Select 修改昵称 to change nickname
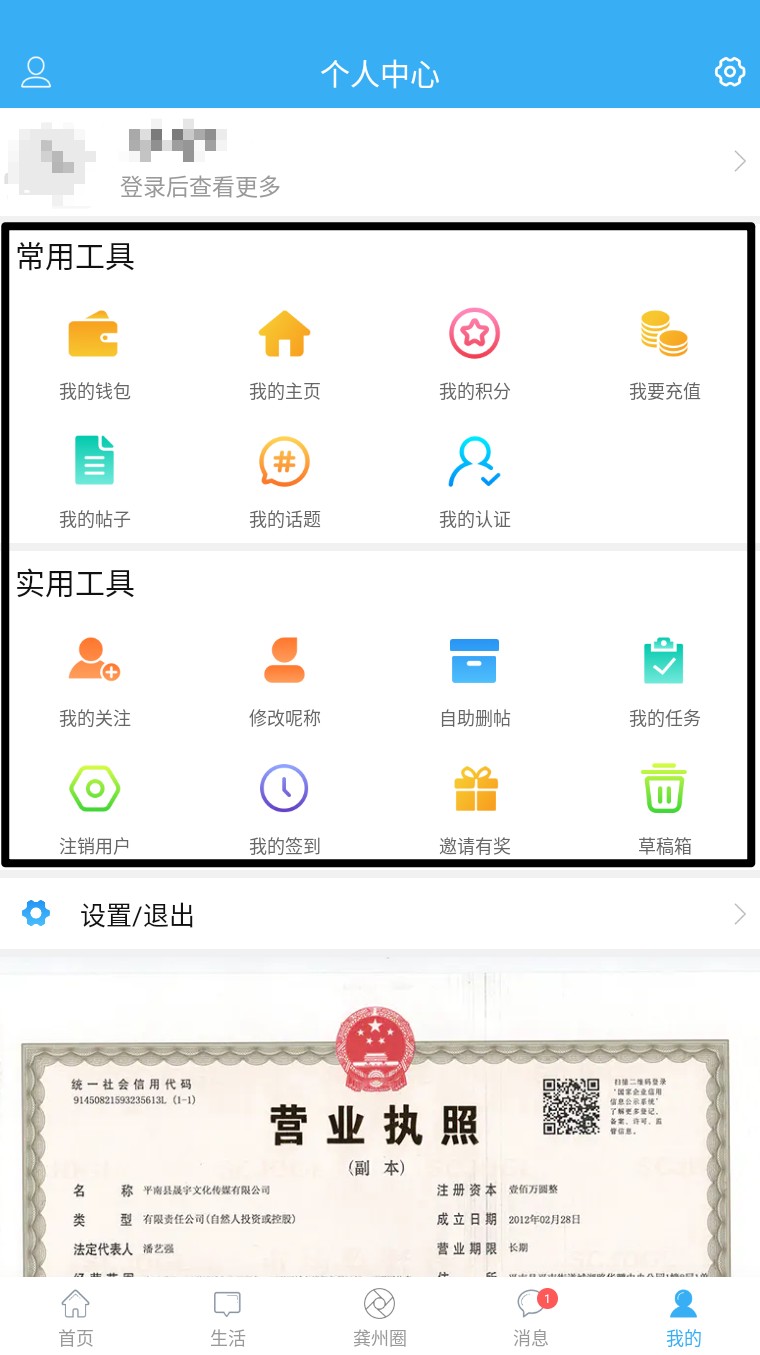The width and height of the screenshot is (760, 1355). [x=284, y=680]
